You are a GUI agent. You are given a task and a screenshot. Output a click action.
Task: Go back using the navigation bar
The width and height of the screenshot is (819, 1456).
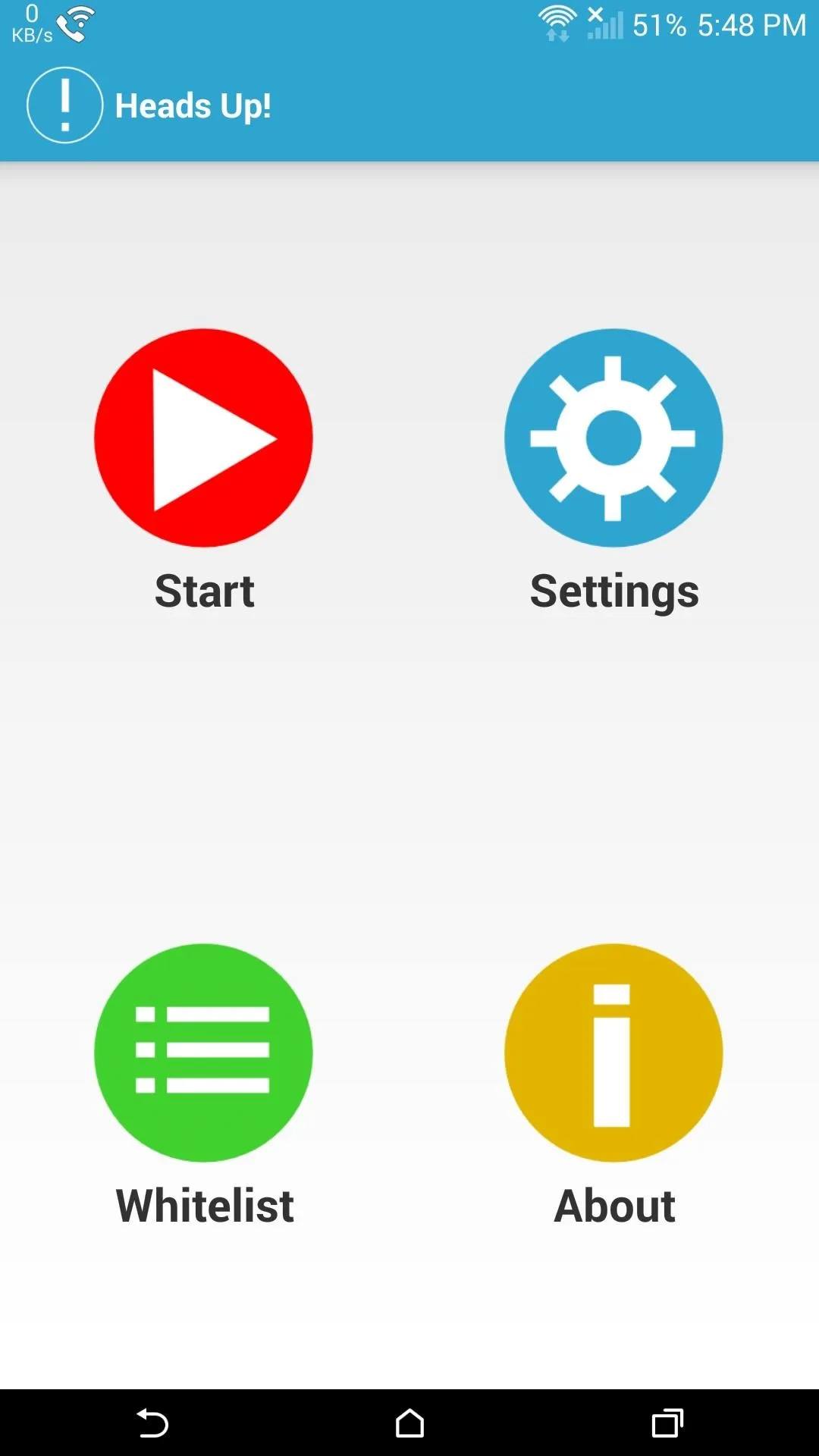coord(152,1423)
